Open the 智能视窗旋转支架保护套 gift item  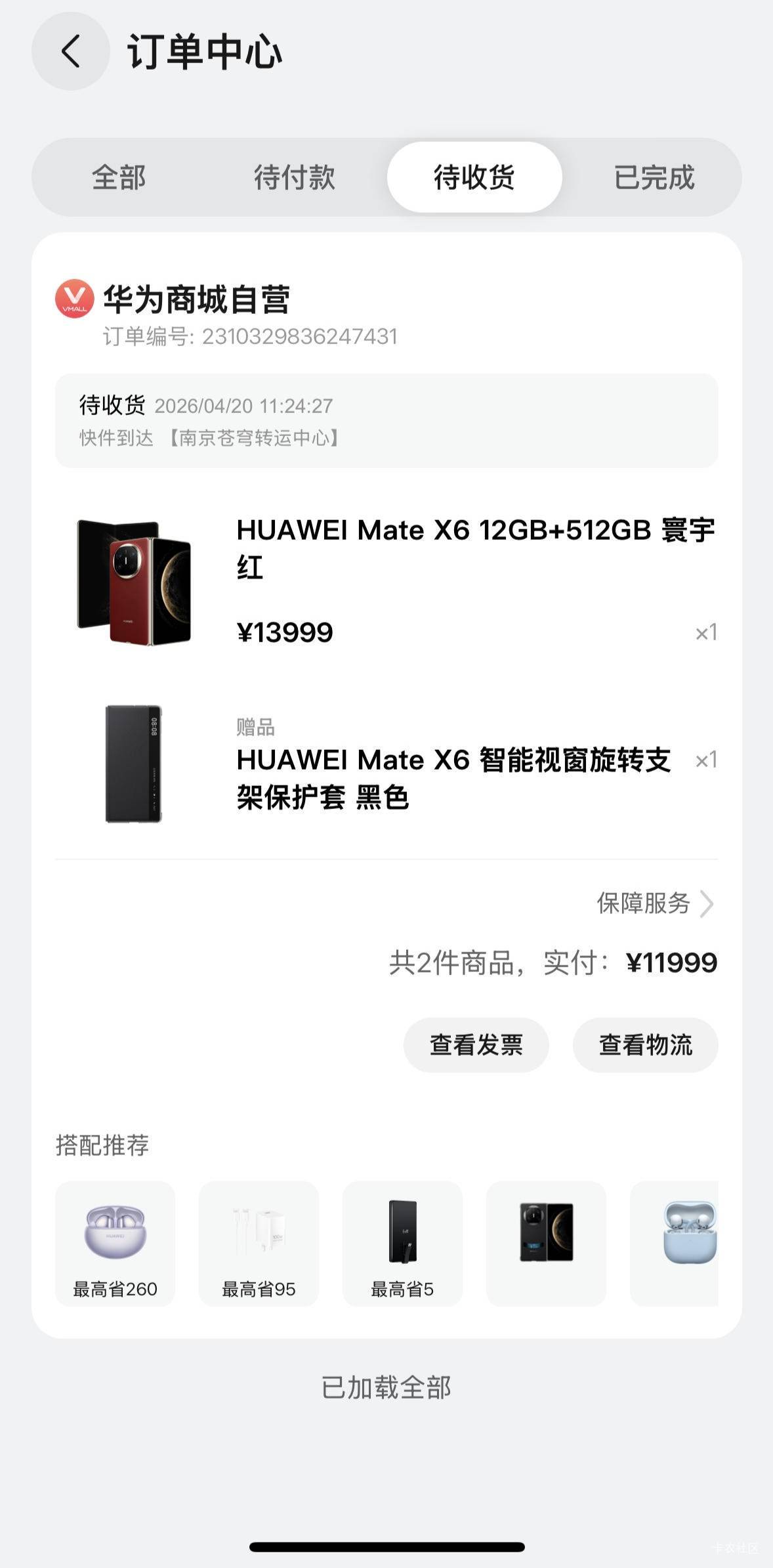[386, 764]
